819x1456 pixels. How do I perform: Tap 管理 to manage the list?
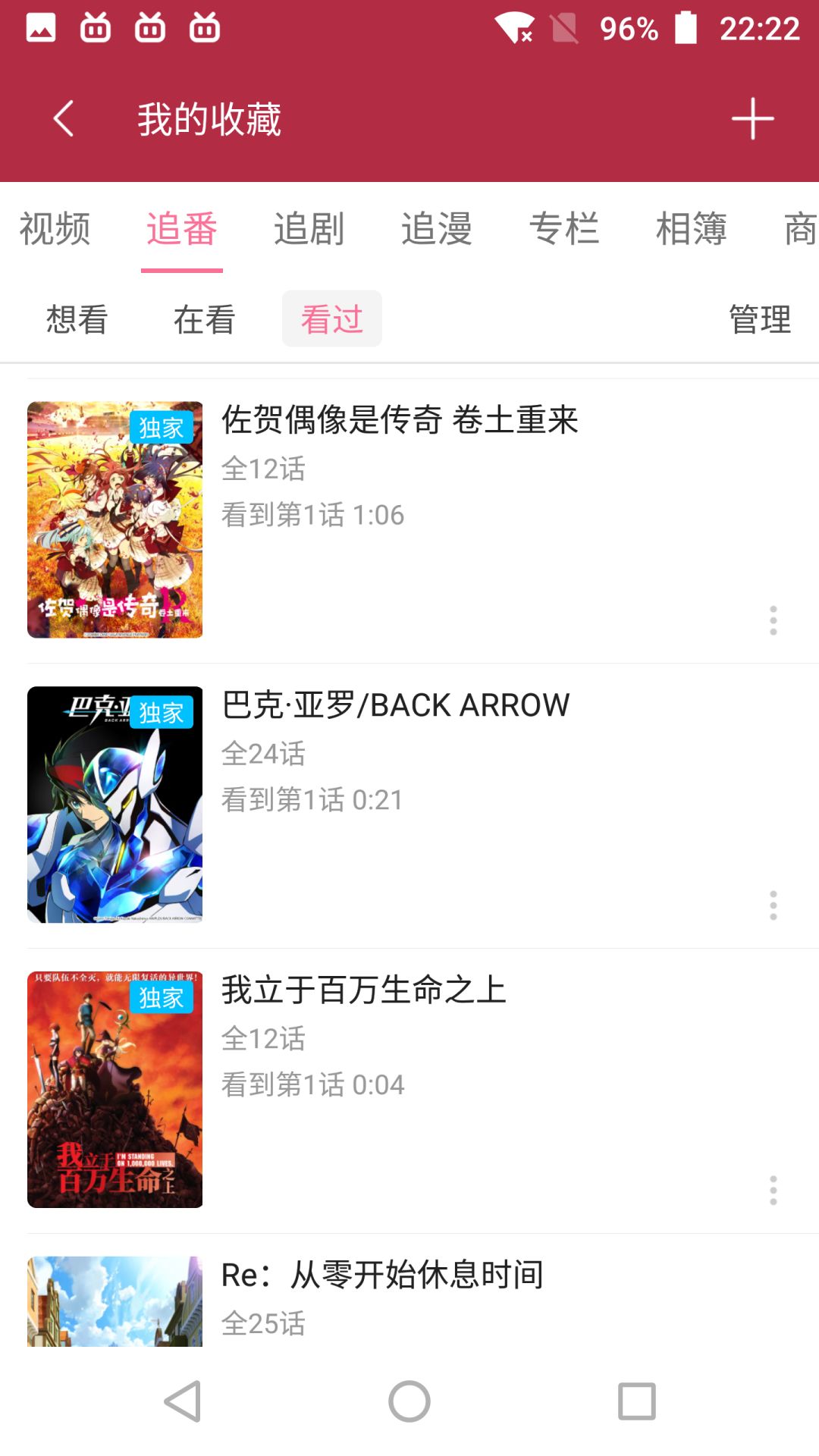click(759, 319)
